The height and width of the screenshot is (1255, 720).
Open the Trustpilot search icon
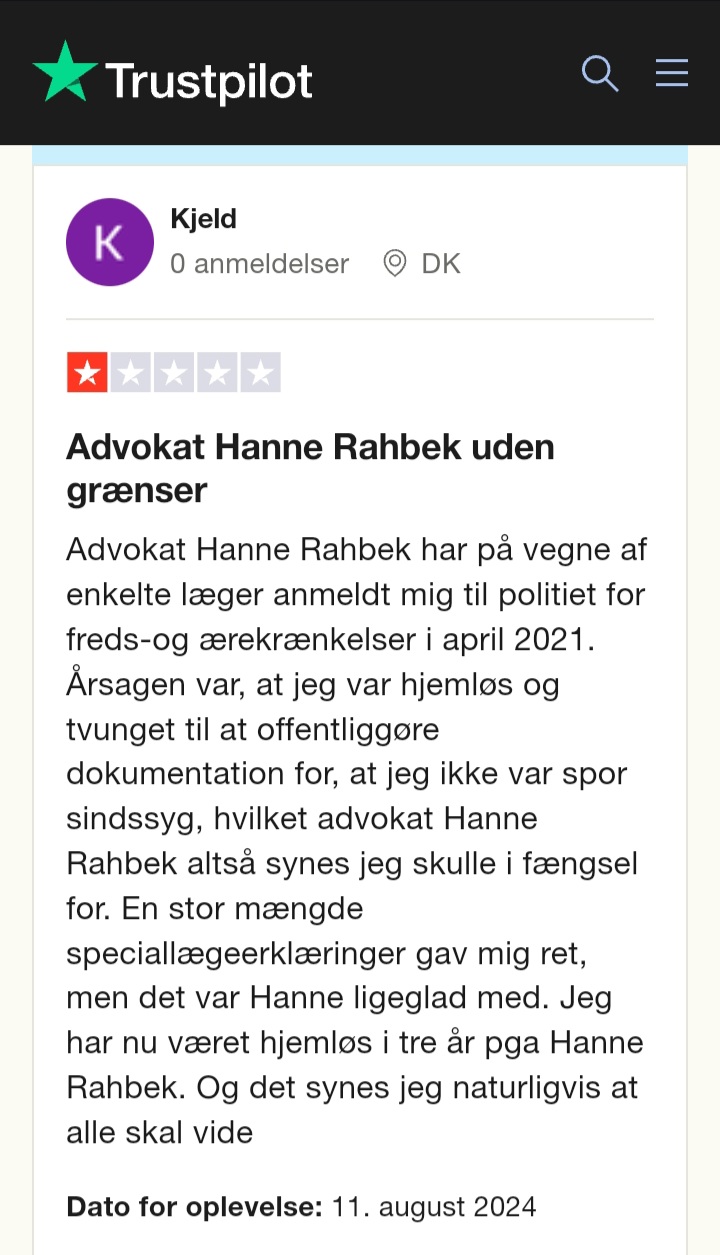pos(600,73)
